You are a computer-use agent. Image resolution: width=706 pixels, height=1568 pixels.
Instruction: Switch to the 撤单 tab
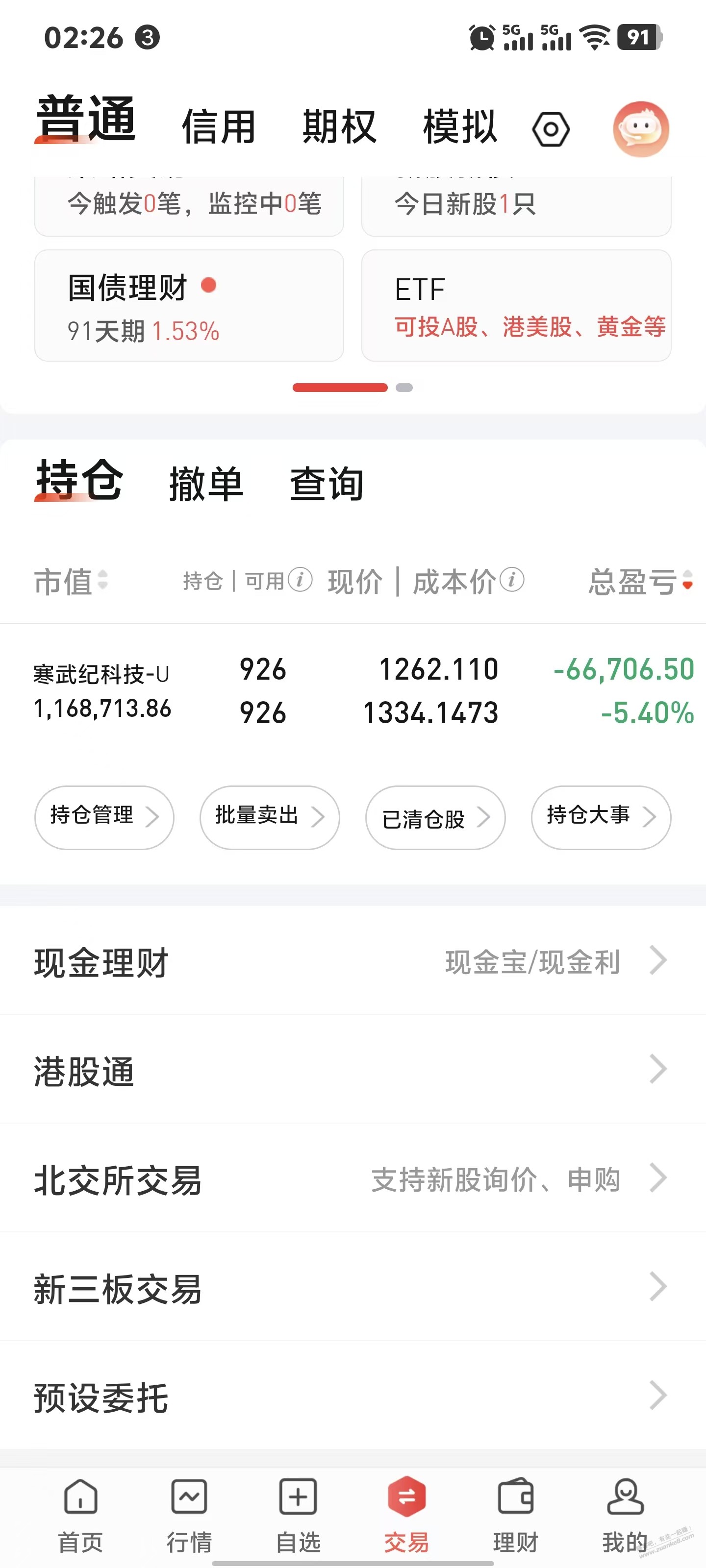pyautogui.click(x=206, y=484)
